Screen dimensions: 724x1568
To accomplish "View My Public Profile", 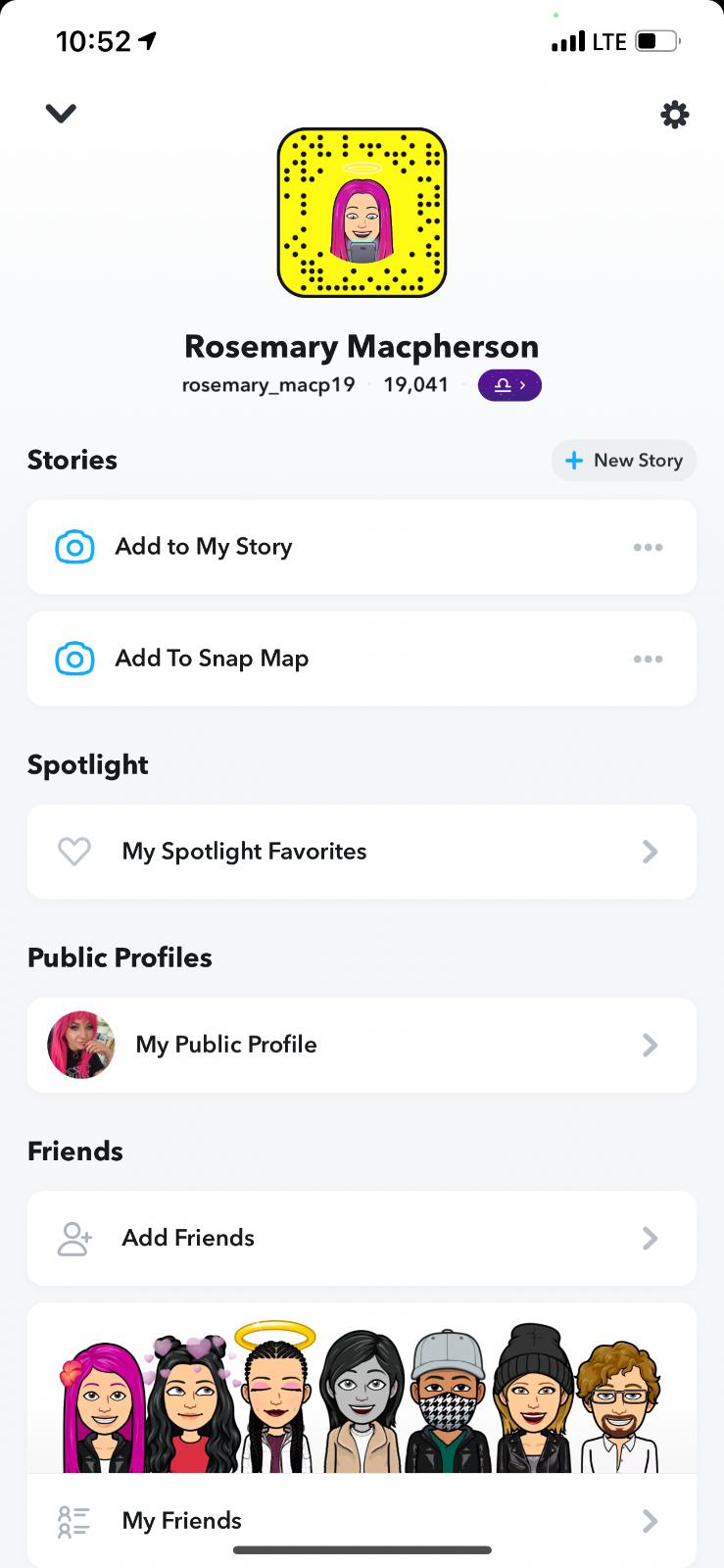I will [362, 1045].
